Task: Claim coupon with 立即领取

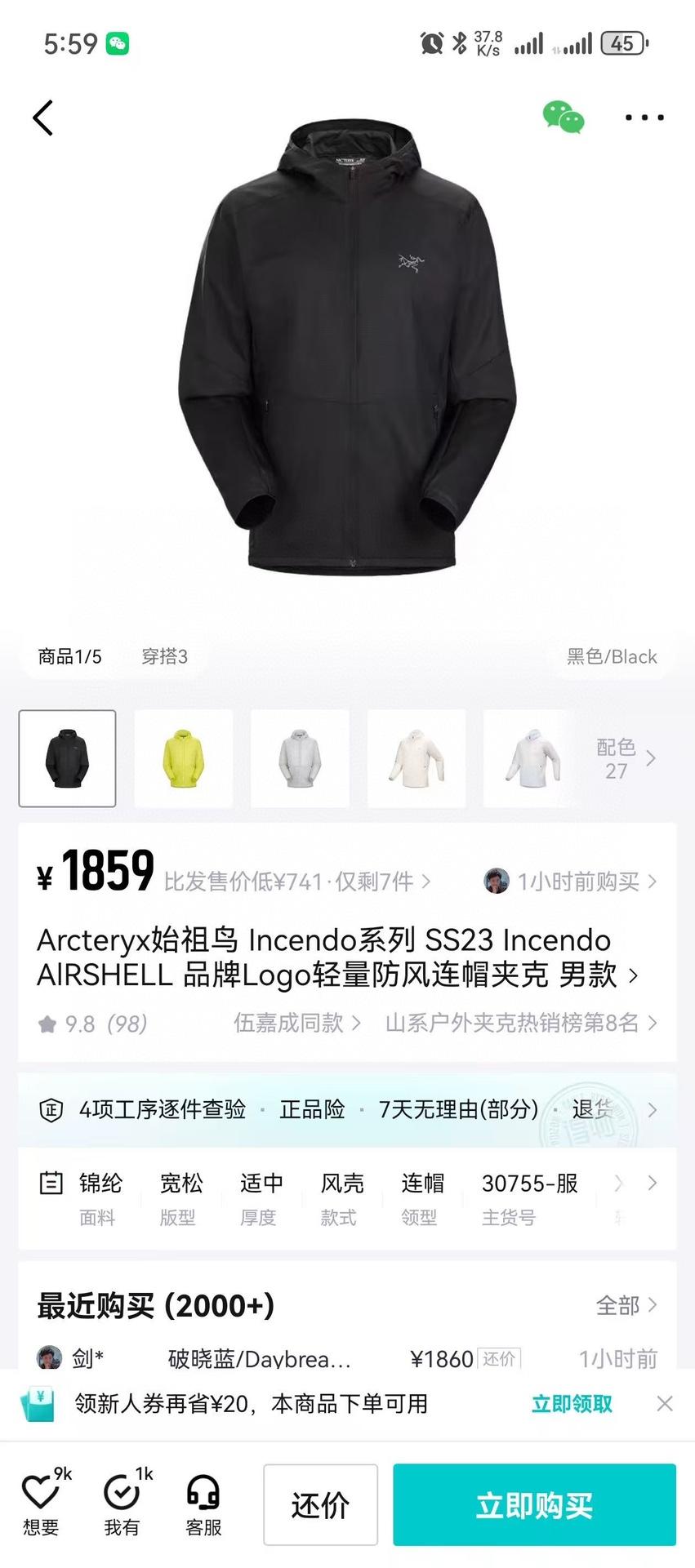Action: pos(572,1404)
